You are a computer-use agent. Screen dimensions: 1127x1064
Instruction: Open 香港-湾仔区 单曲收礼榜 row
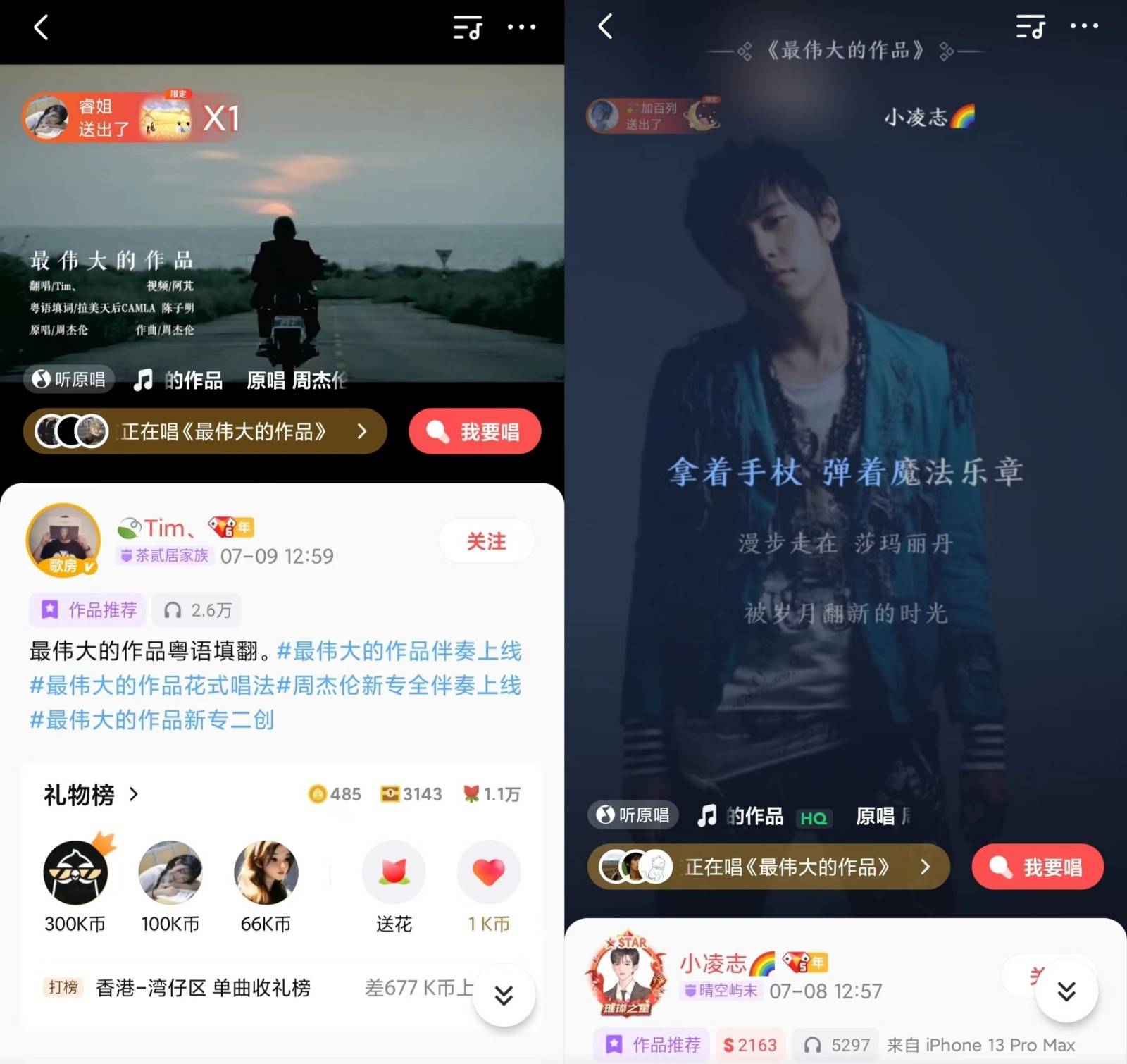pos(203,988)
